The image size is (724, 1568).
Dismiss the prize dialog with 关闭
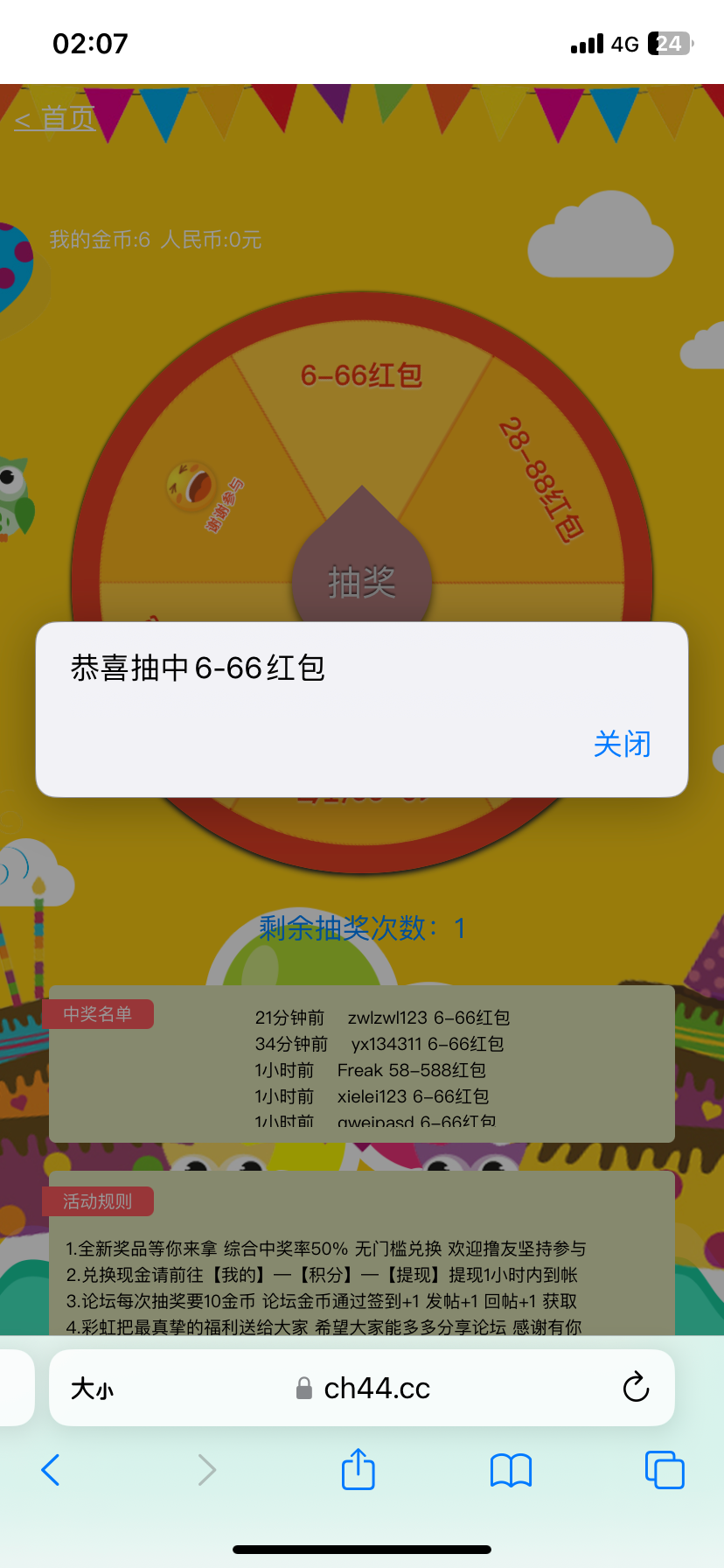click(x=622, y=745)
